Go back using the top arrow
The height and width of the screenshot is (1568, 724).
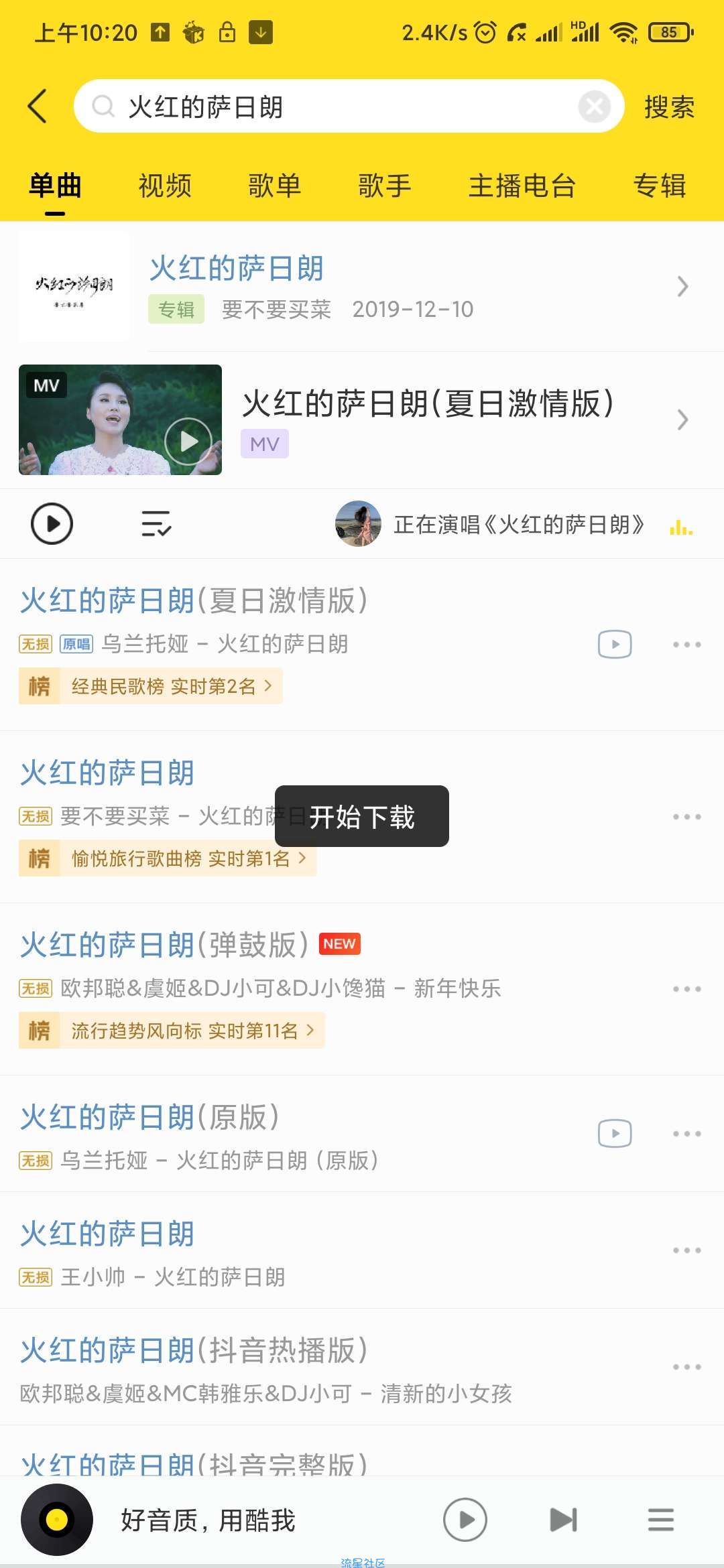tap(38, 106)
